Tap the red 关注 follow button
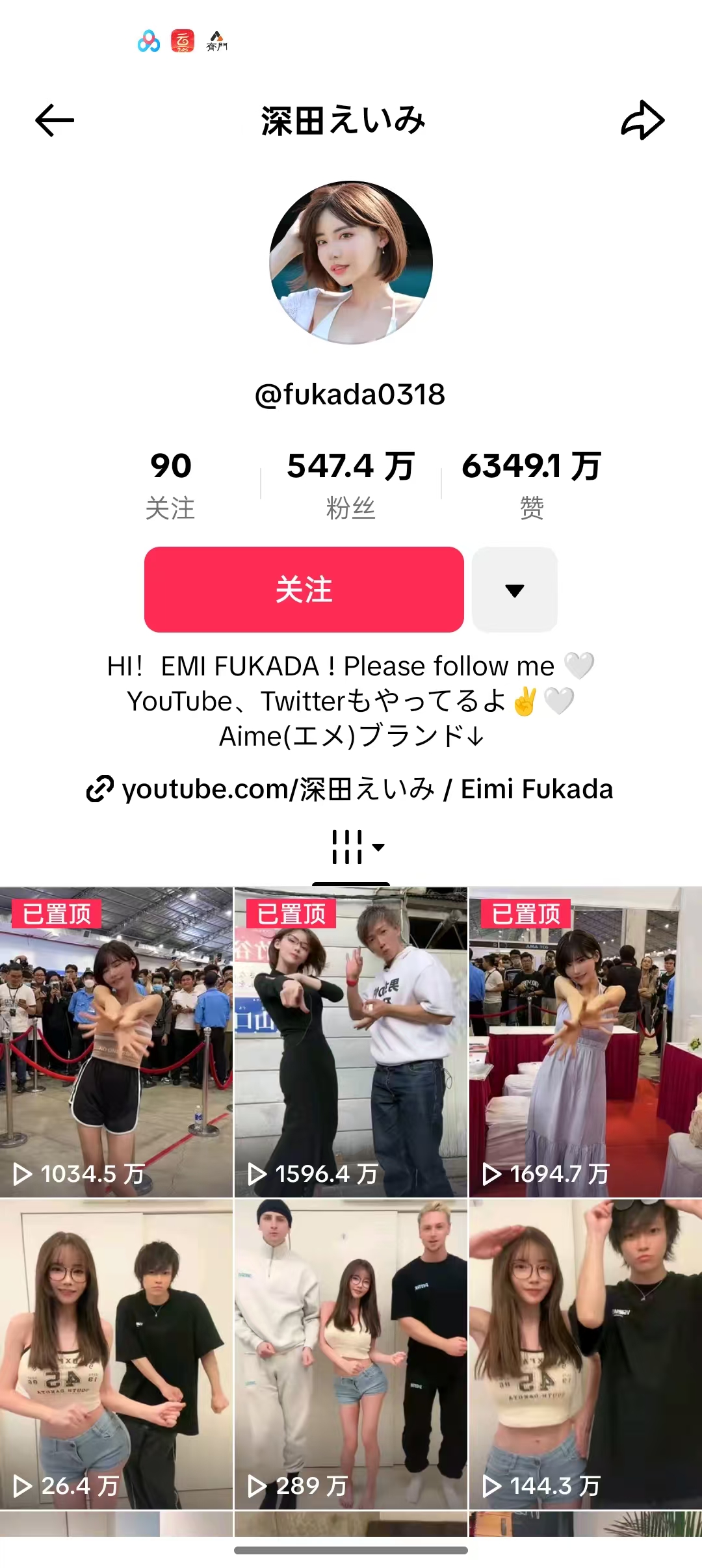Screen dimensions: 702x1568 pyautogui.click(x=304, y=590)
